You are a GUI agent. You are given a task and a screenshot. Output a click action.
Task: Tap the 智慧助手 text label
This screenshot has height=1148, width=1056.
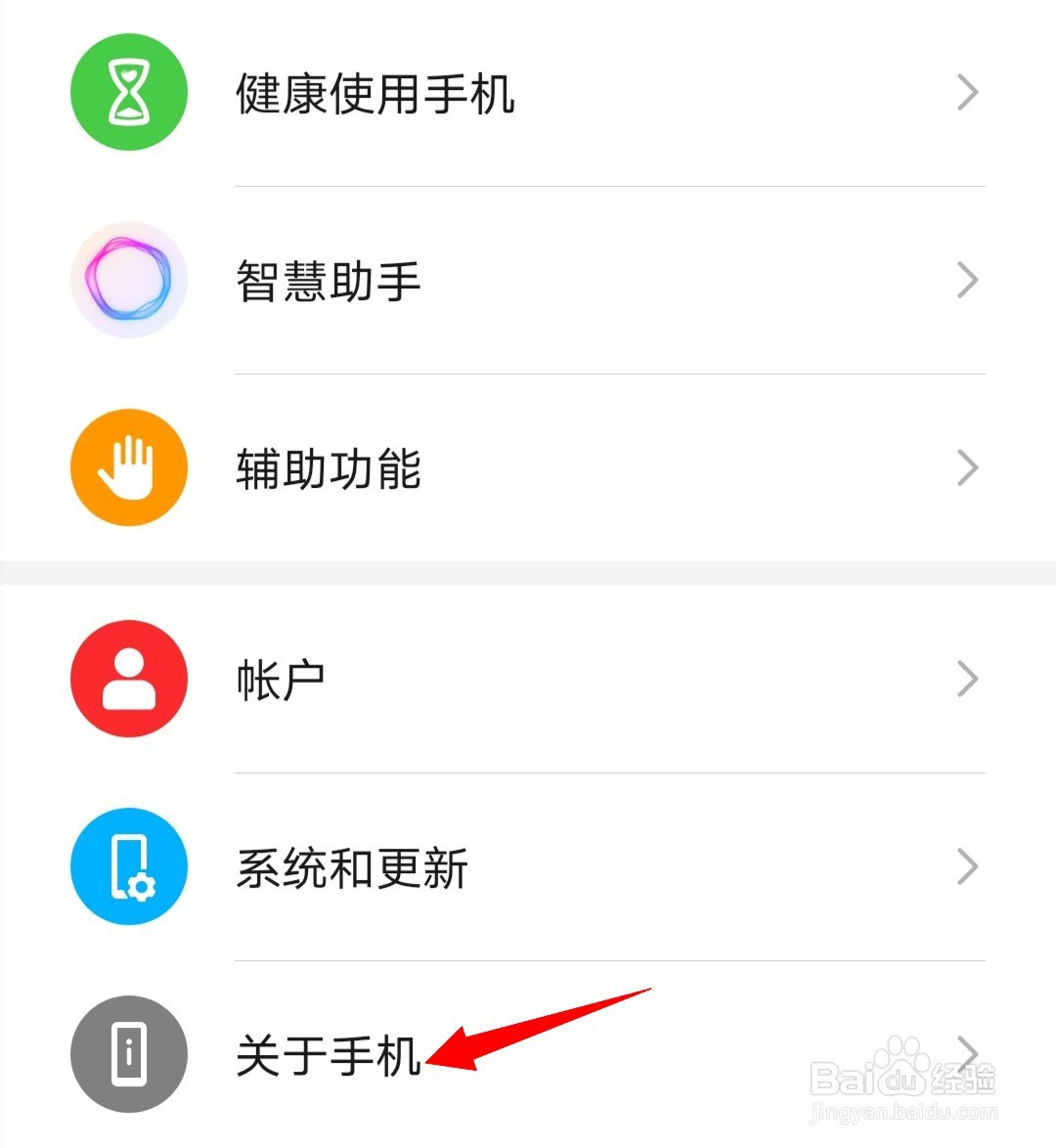(328, 281)
